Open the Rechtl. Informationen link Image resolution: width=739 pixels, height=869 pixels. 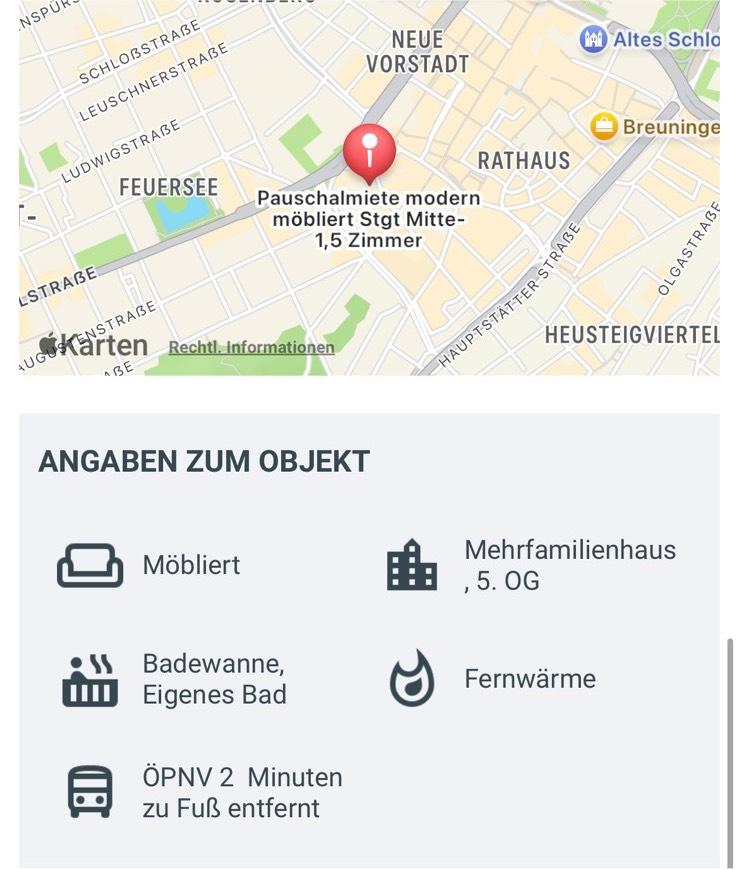251,347
